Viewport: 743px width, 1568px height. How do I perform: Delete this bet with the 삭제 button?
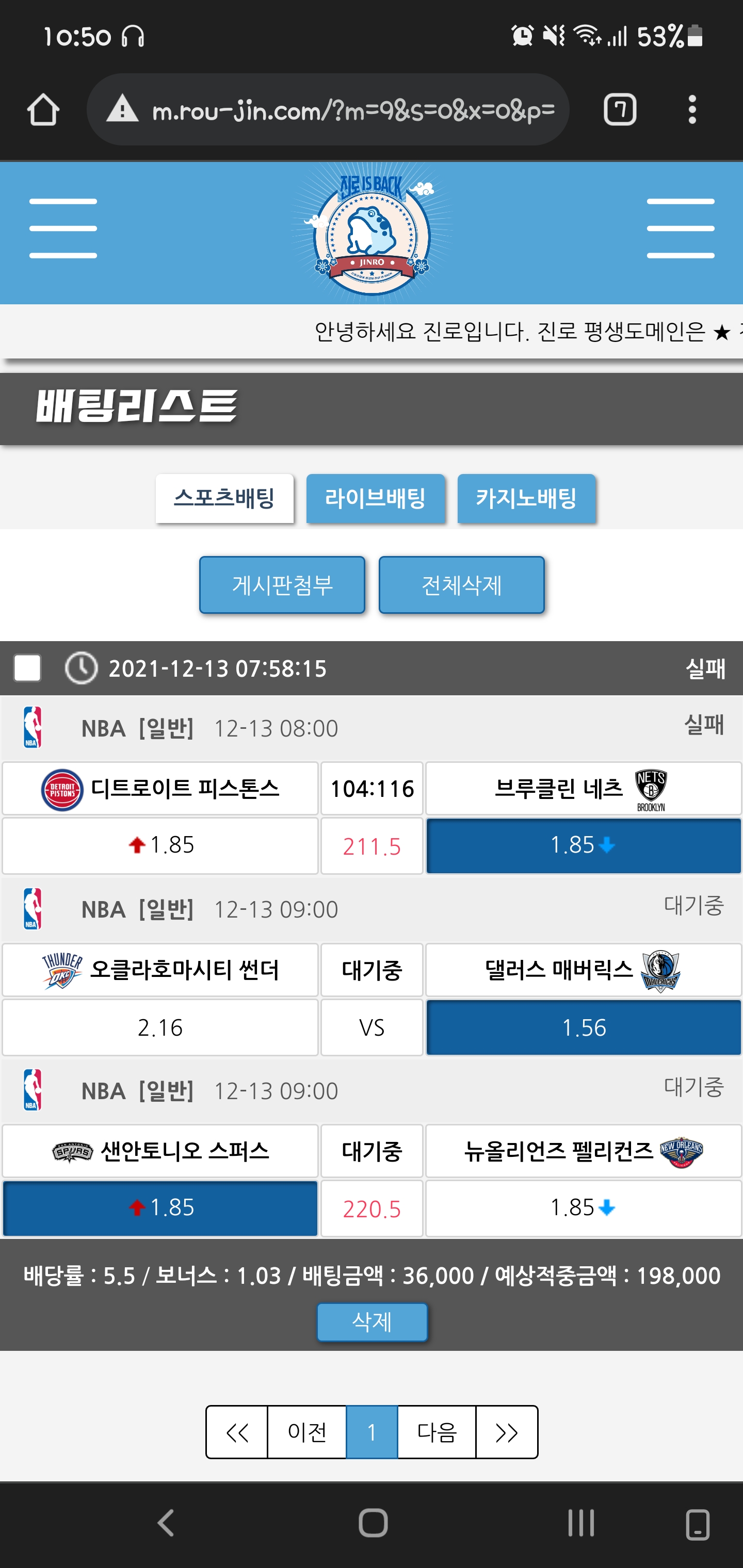tap(372, 1321)
